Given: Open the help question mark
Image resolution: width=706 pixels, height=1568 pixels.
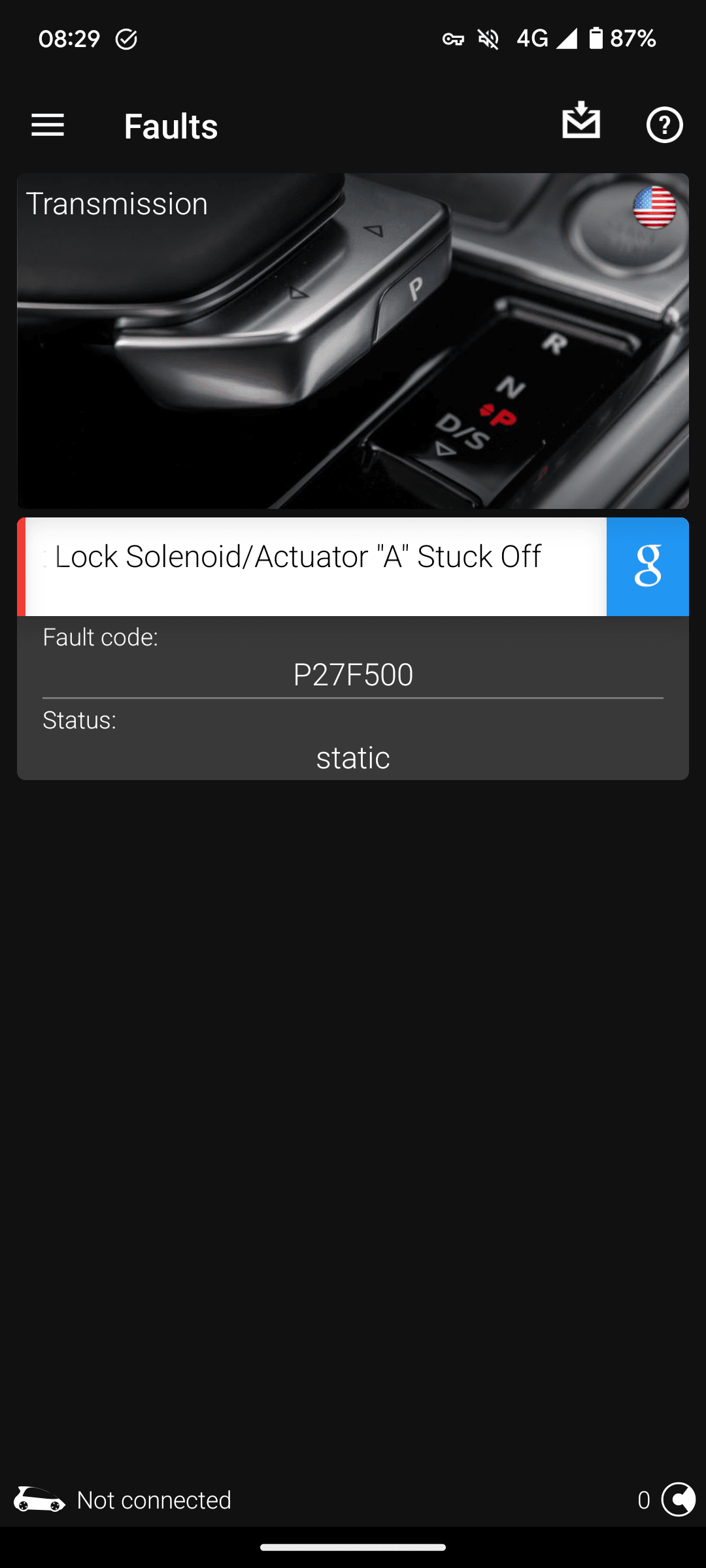Looking at the screenshot, I should pyautogui.click(x=664, y=125).
